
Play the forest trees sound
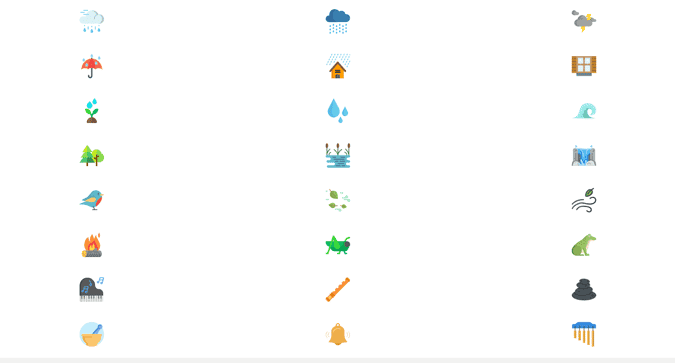[x=92, y=156]
